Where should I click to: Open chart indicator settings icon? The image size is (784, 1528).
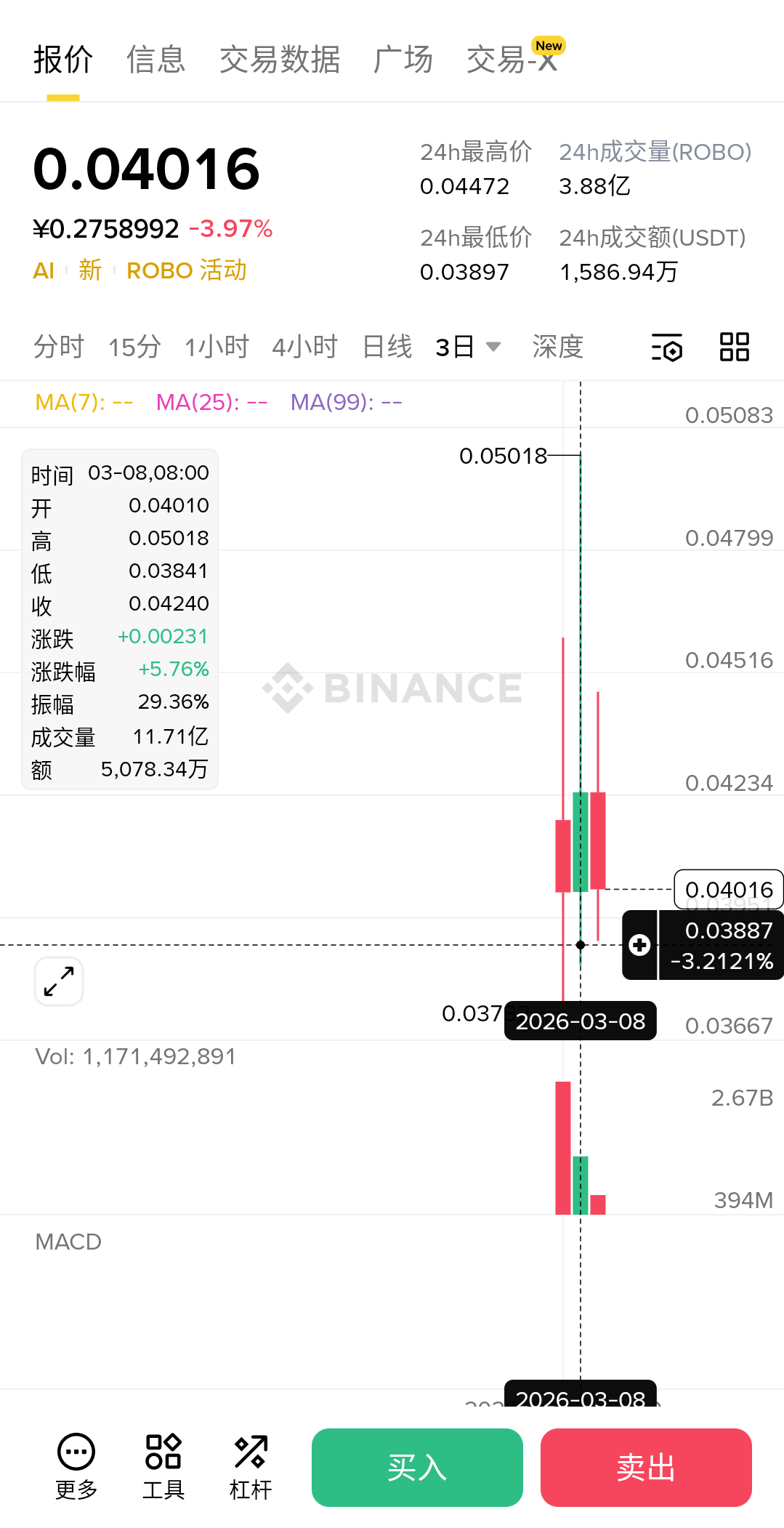[x=667, y=347]
